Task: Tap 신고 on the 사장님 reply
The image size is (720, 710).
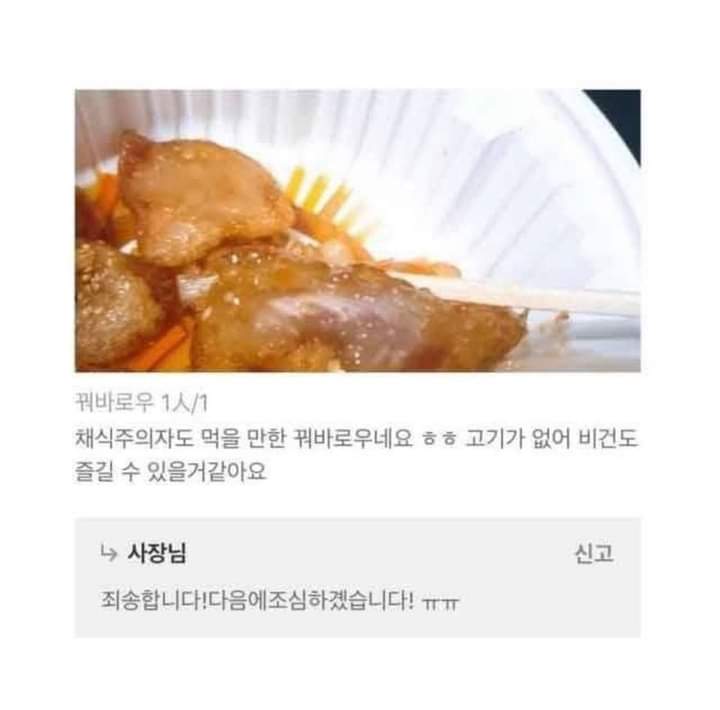Action: tap(593, 553)
